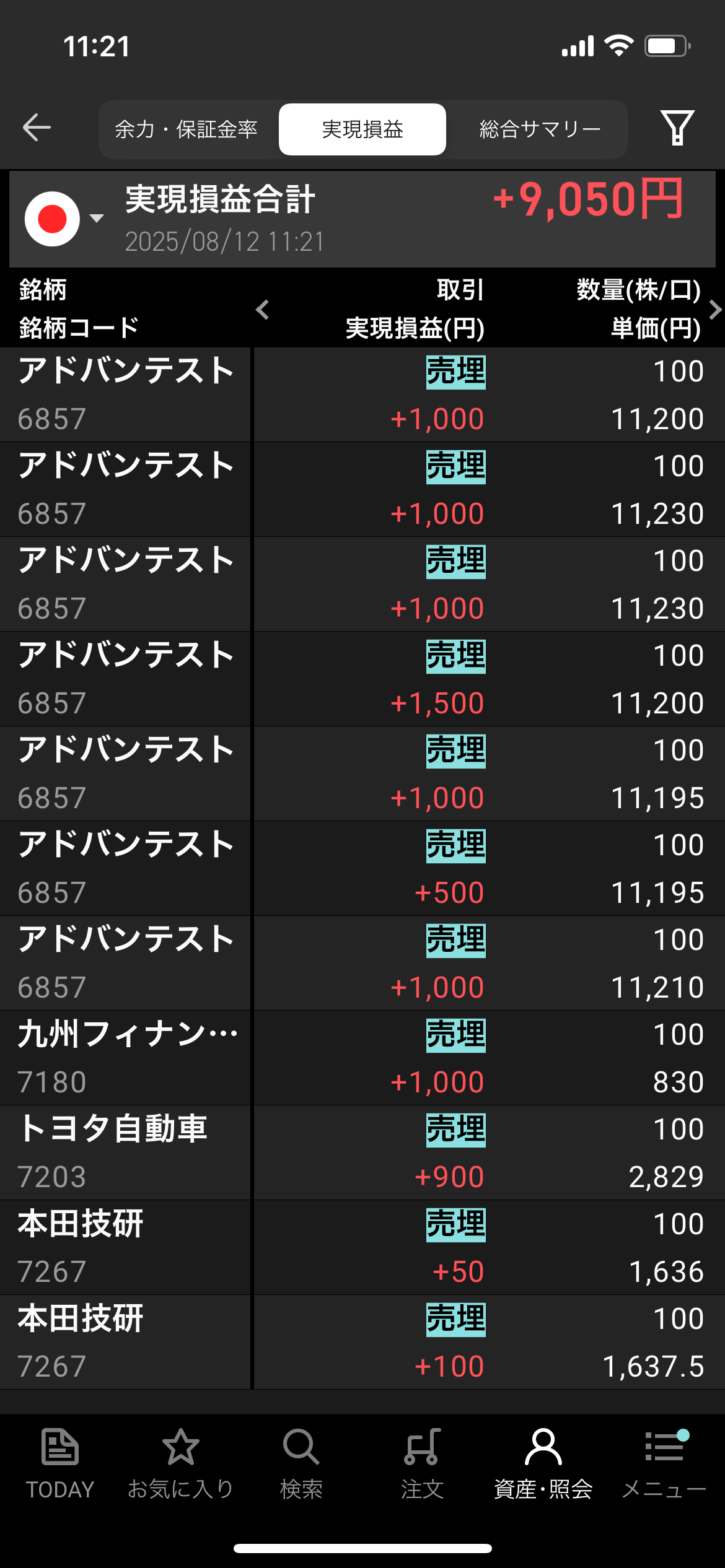Open the トヨタ自動車 7203 row

click(362, 1152)
